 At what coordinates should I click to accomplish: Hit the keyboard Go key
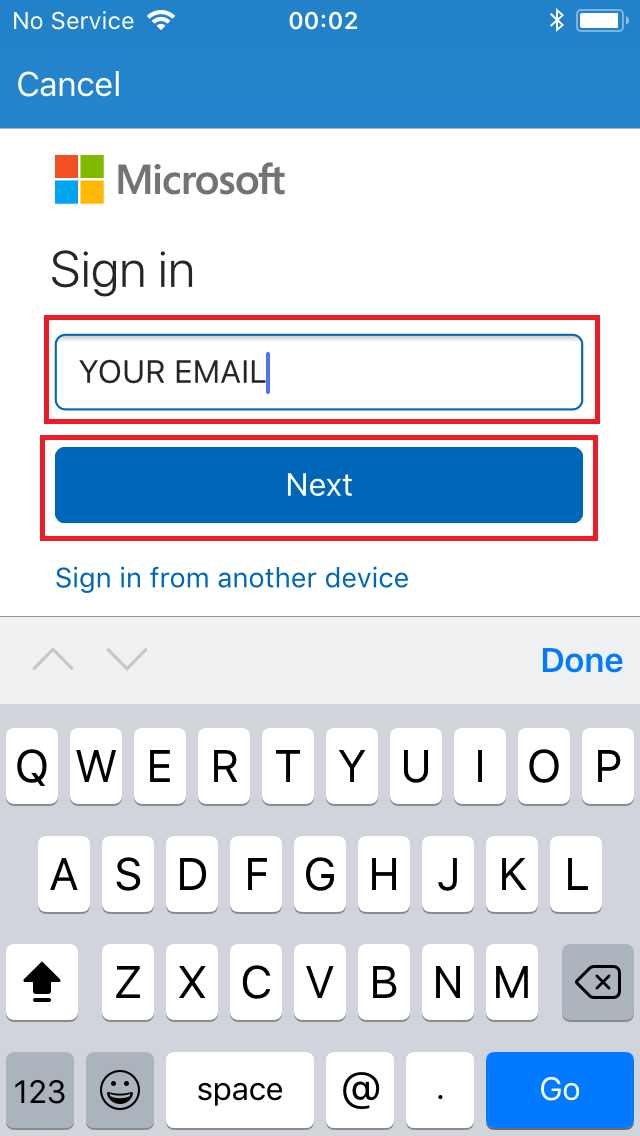pyautogui.click(x=560, y=1089)
